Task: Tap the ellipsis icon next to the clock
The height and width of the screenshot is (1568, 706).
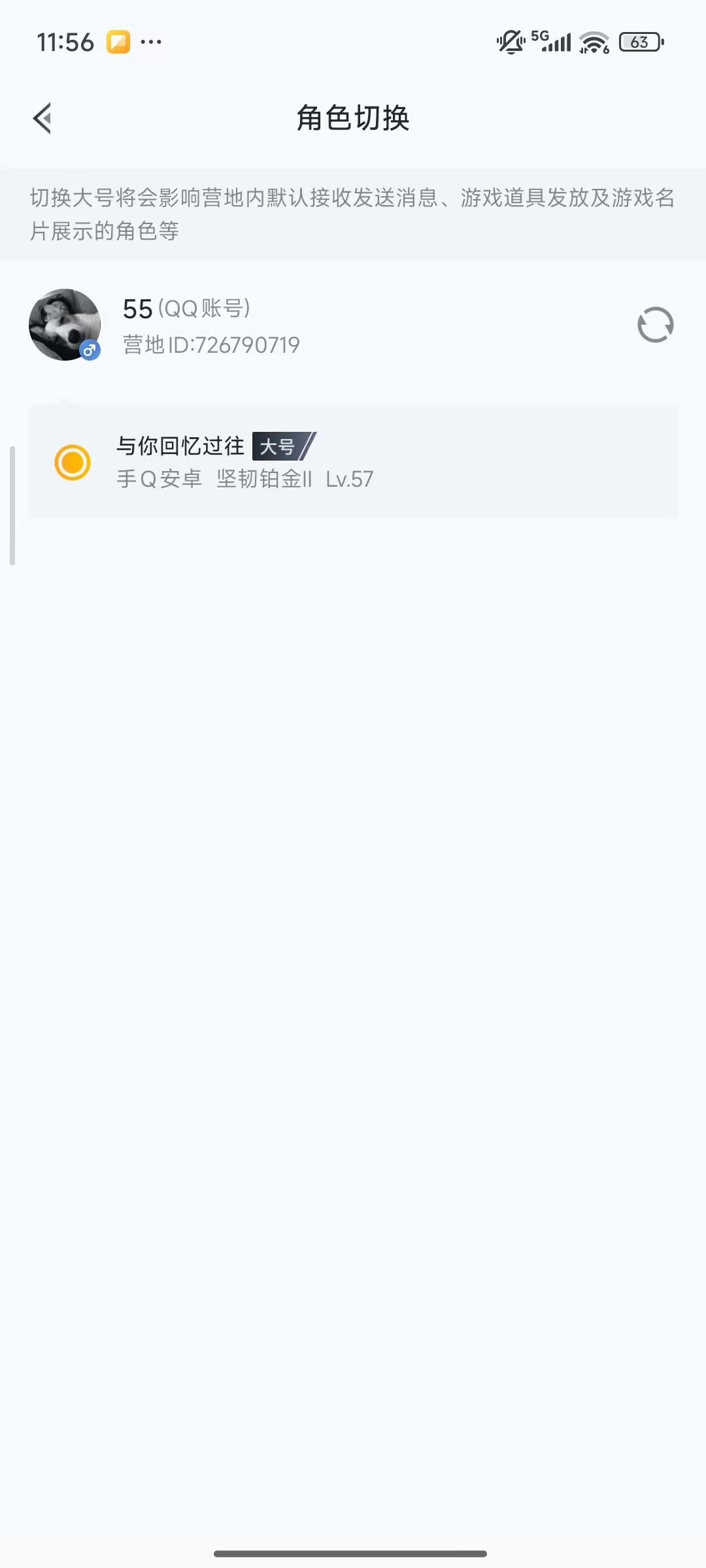Action: 150,43
